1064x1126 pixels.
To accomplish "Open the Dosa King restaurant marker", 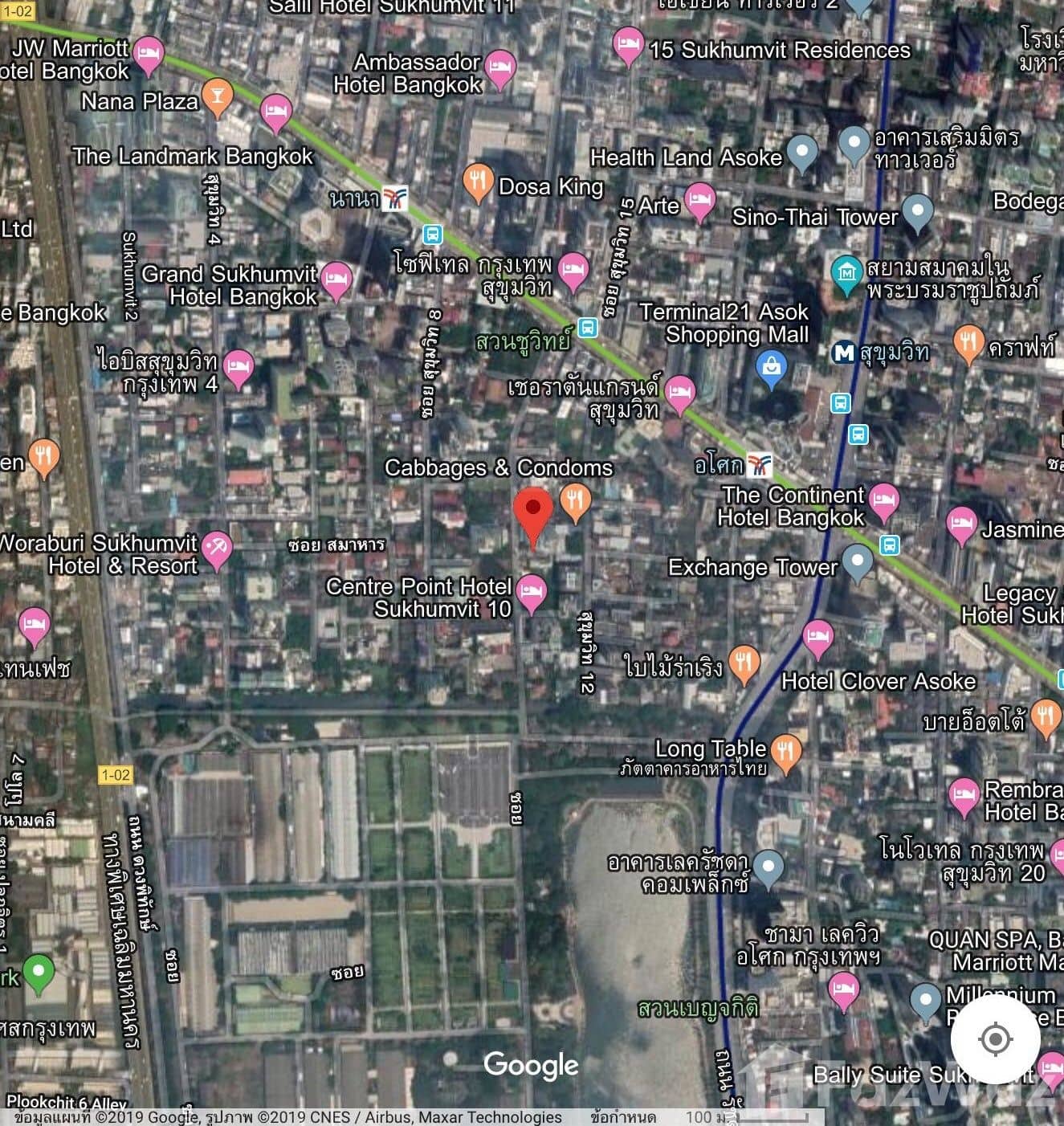I will 478,181.
